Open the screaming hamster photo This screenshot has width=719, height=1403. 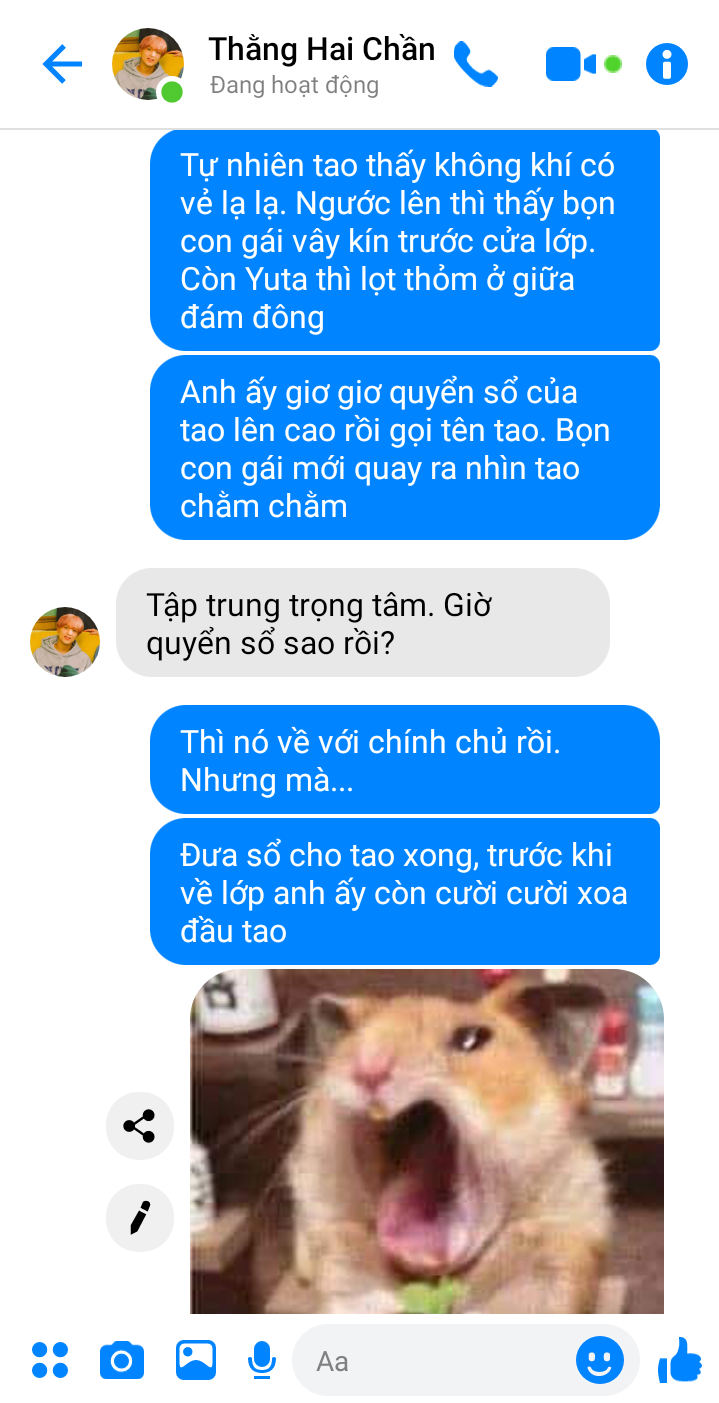[427, 1140]
